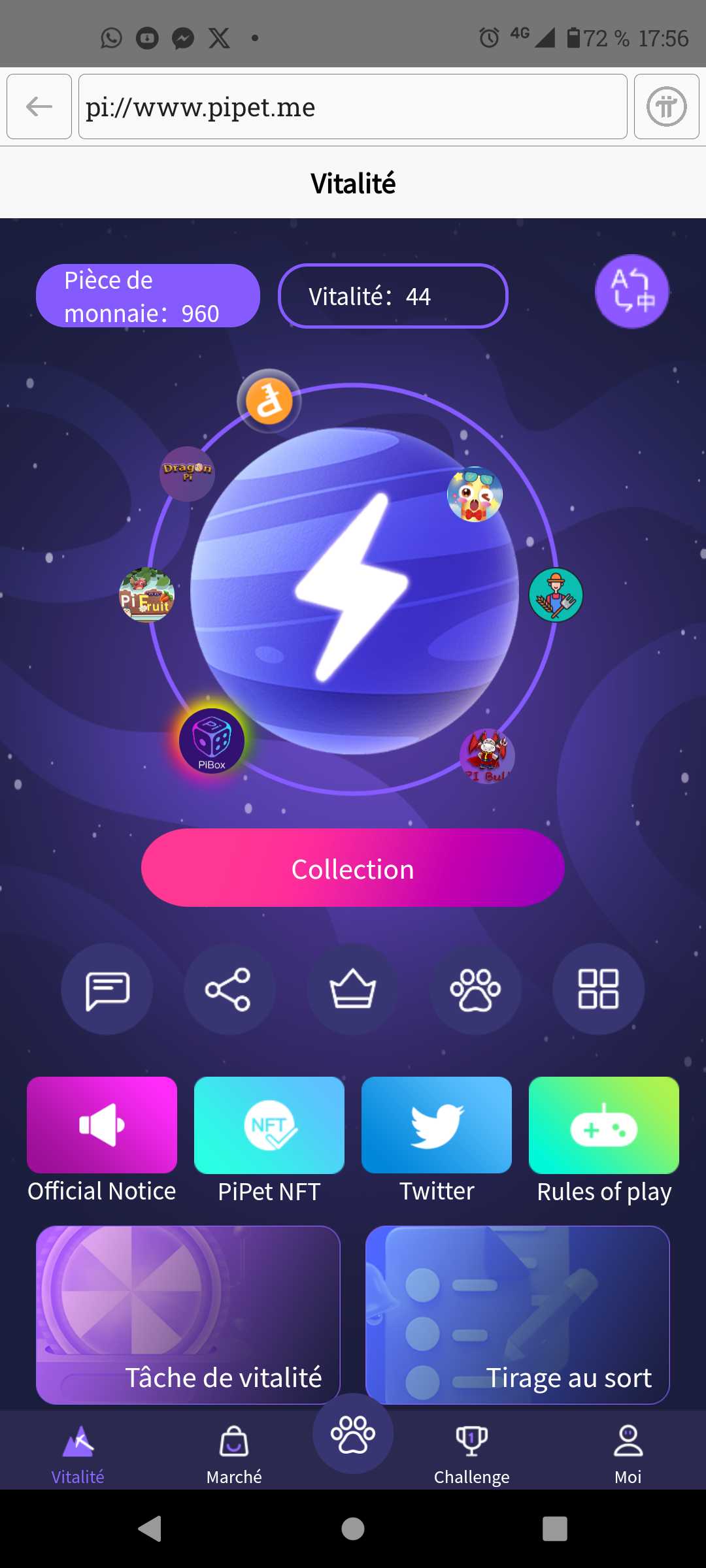
Task: Switch language with the translate icon
Action: point(631,291)
